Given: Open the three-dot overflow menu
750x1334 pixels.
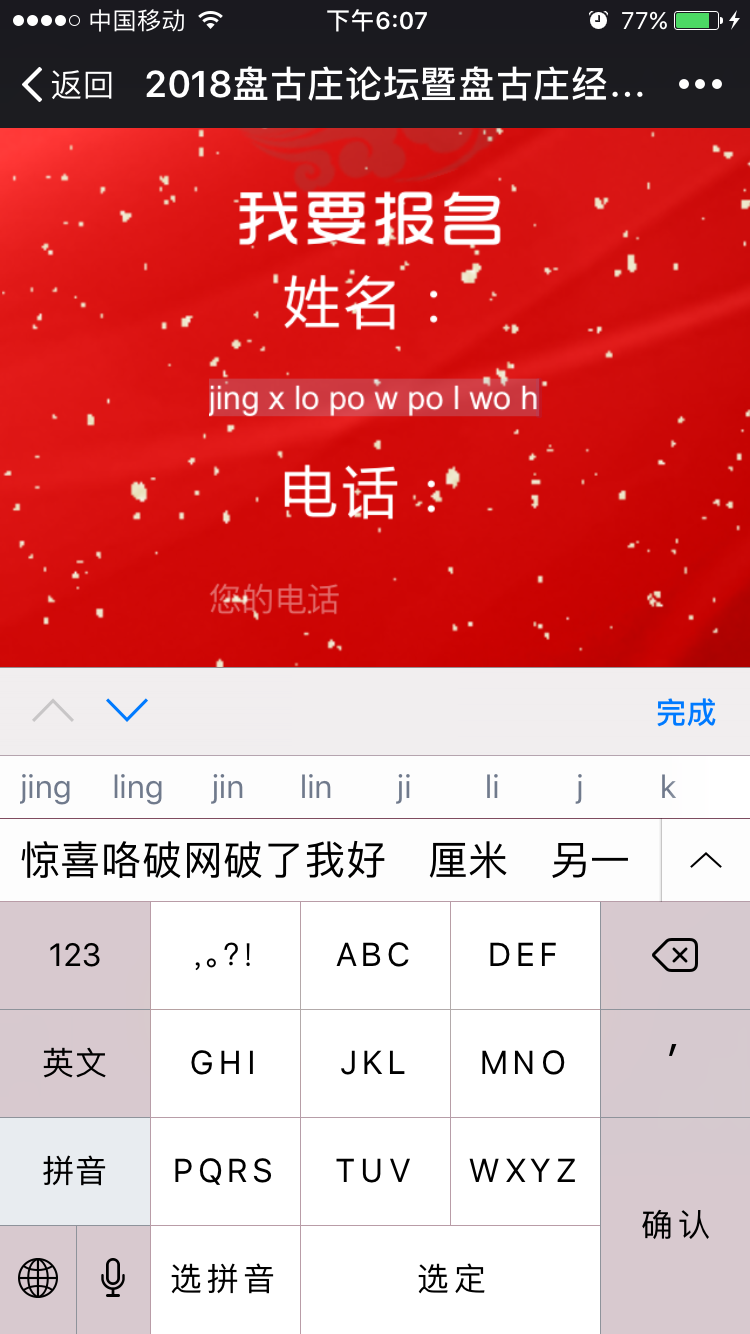Looking at the screenshot, I should (x=700, y=85).
